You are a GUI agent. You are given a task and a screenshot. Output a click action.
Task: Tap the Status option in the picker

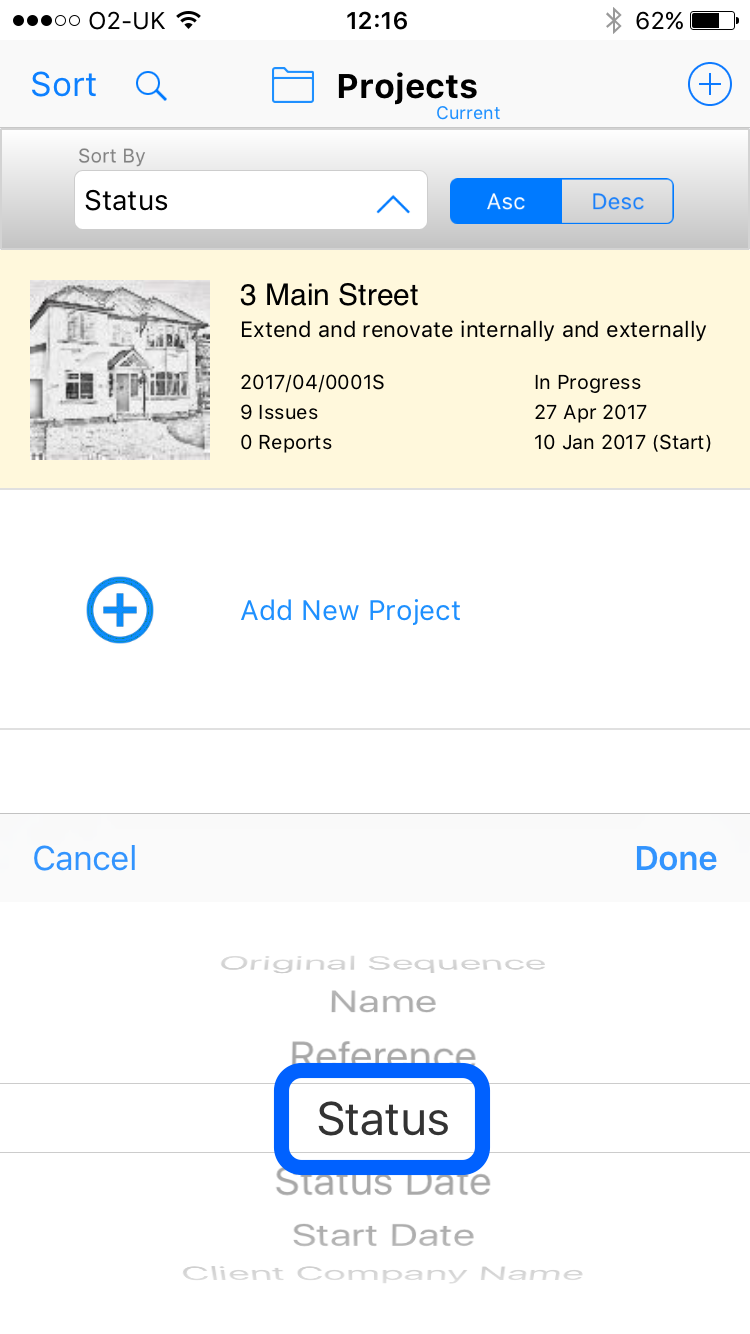[x=383, y=1118]
